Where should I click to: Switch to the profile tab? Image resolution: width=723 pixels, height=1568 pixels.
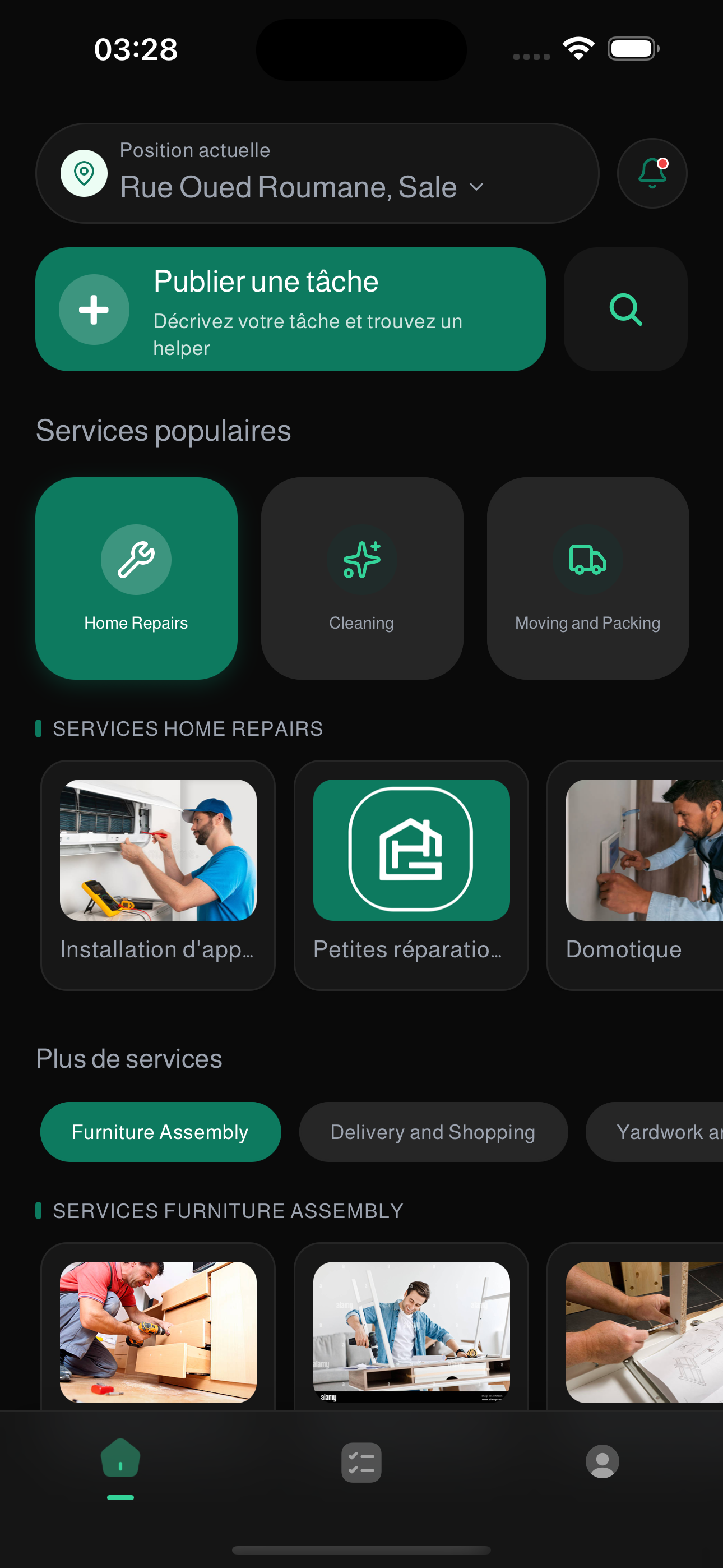tap(602, 1462)
